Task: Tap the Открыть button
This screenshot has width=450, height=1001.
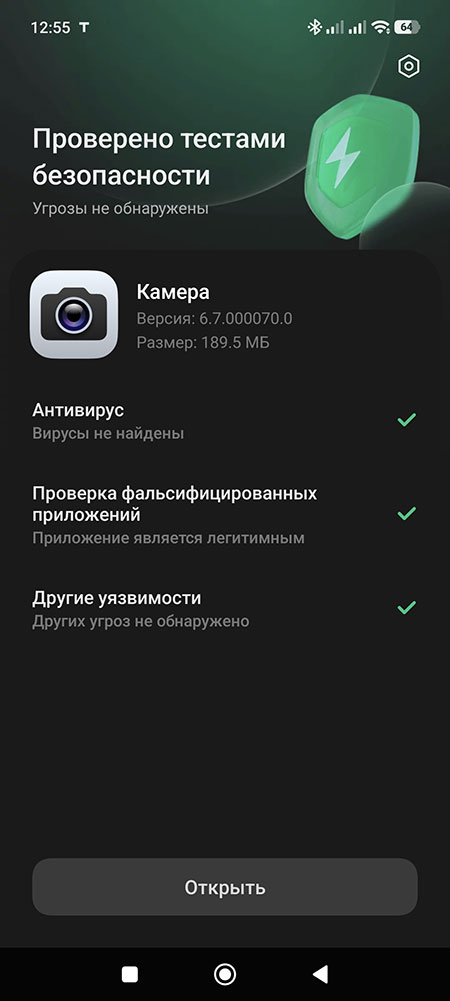Action: [x=225, y=887]
